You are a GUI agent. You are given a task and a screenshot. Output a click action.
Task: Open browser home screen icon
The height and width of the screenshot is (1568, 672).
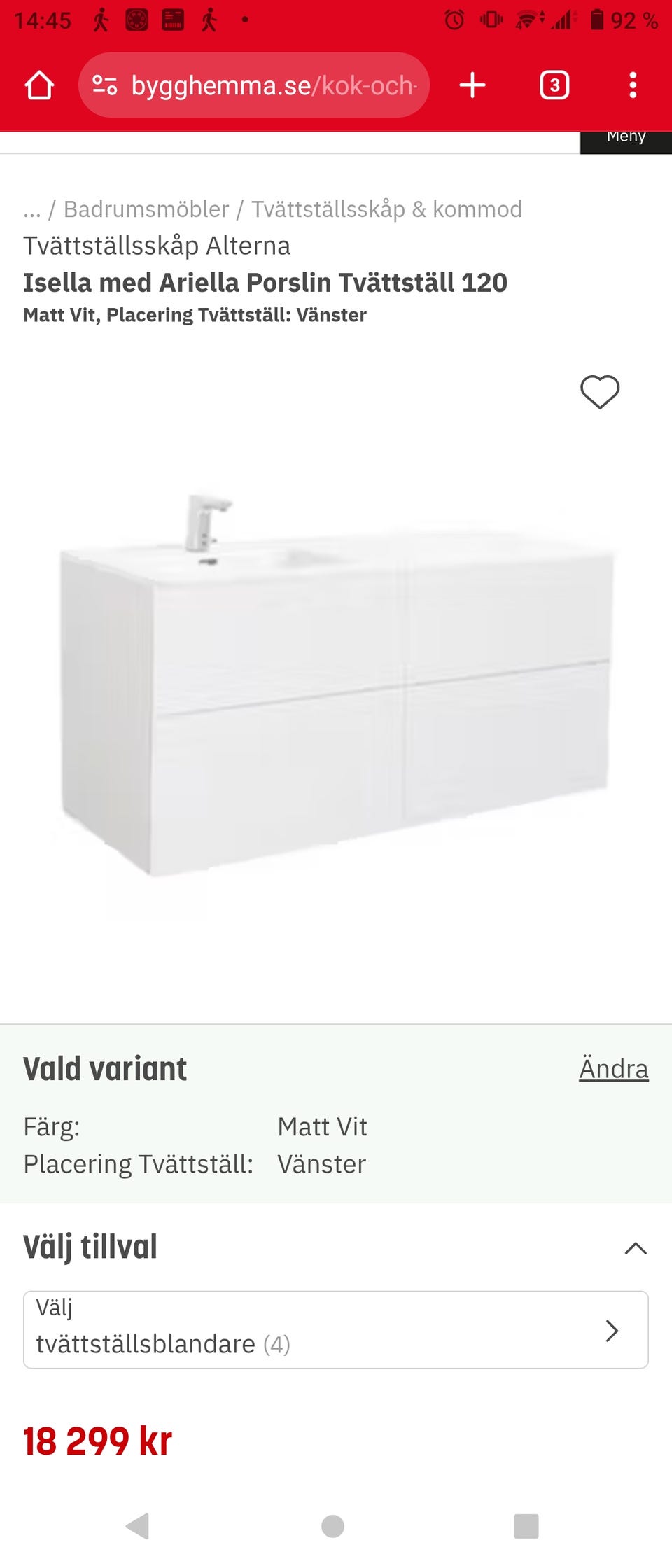[x=40, y=85]
